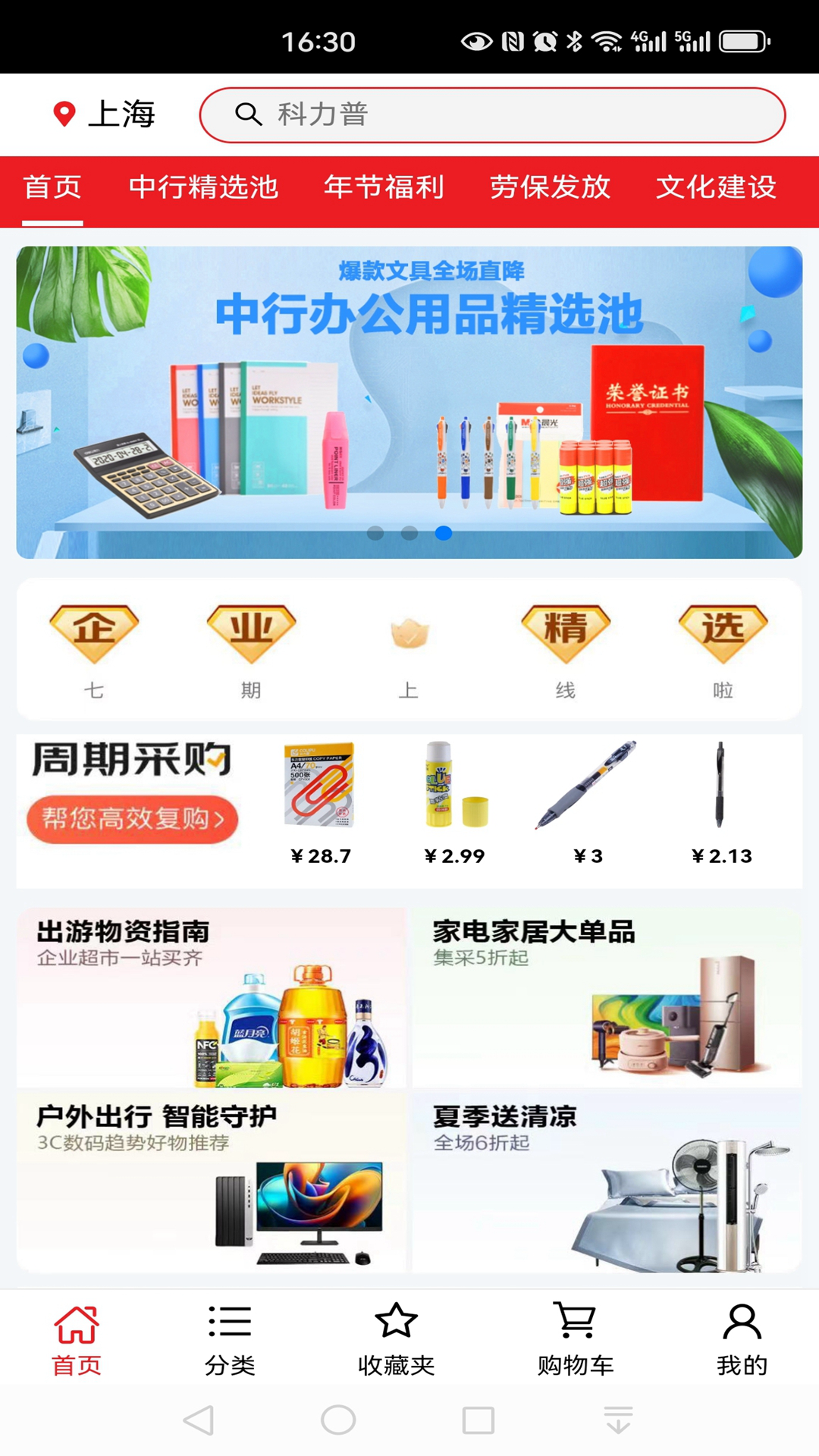Open the 年节福利 tab
The width and height of the screenshot is (819, 1456).
point(384,187)
